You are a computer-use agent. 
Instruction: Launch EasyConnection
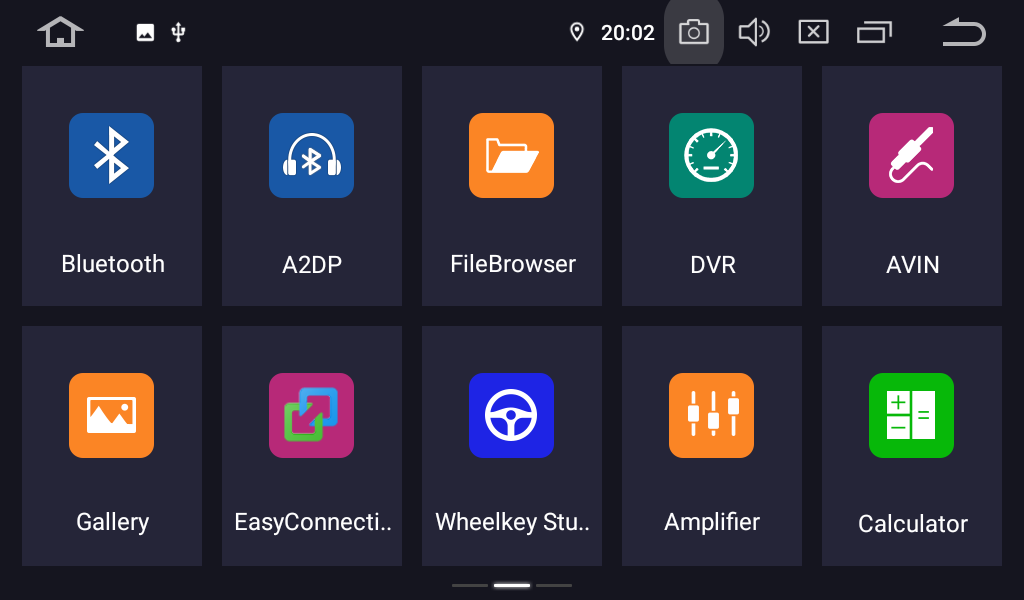[x=311, y=416]
